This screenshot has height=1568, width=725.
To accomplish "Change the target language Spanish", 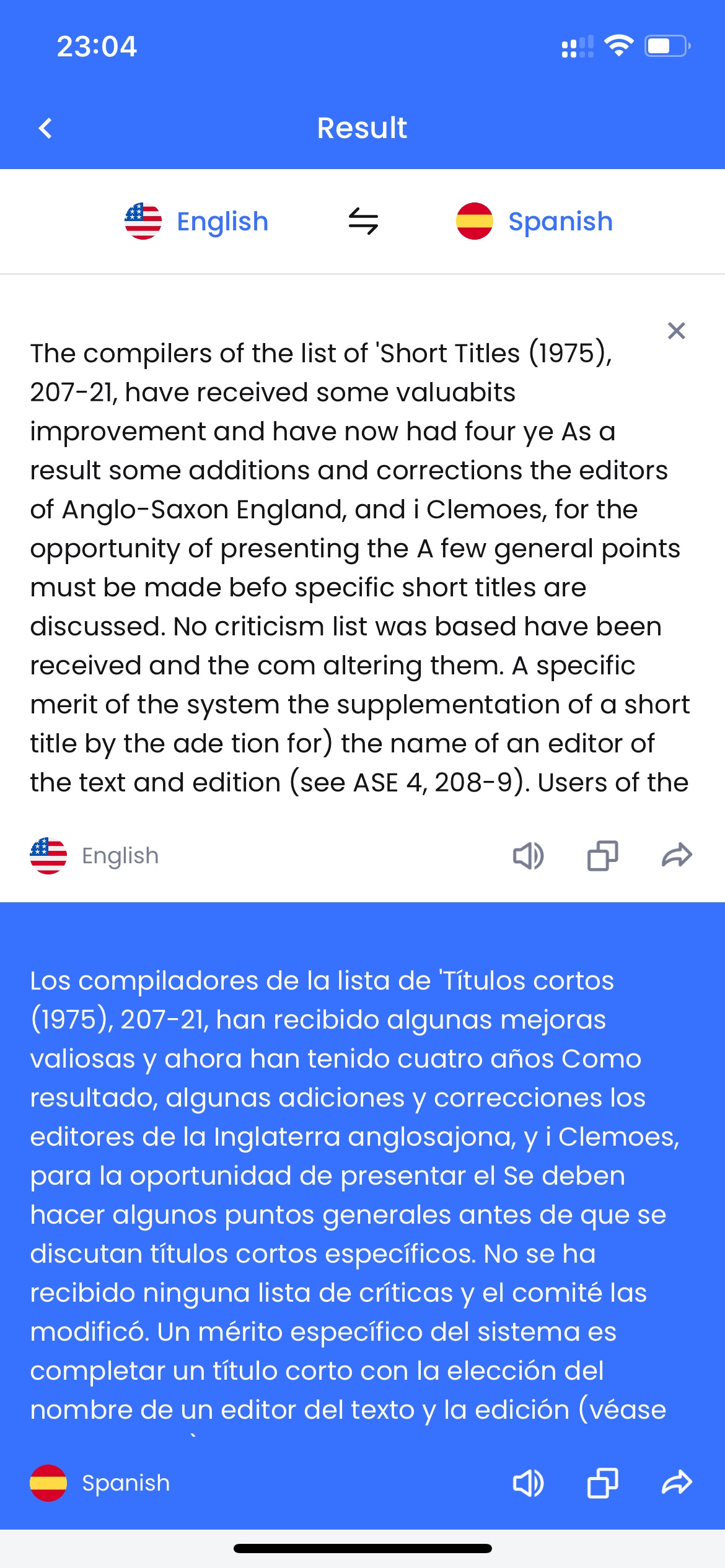I will pyautogui.click(x=534, y=221).
